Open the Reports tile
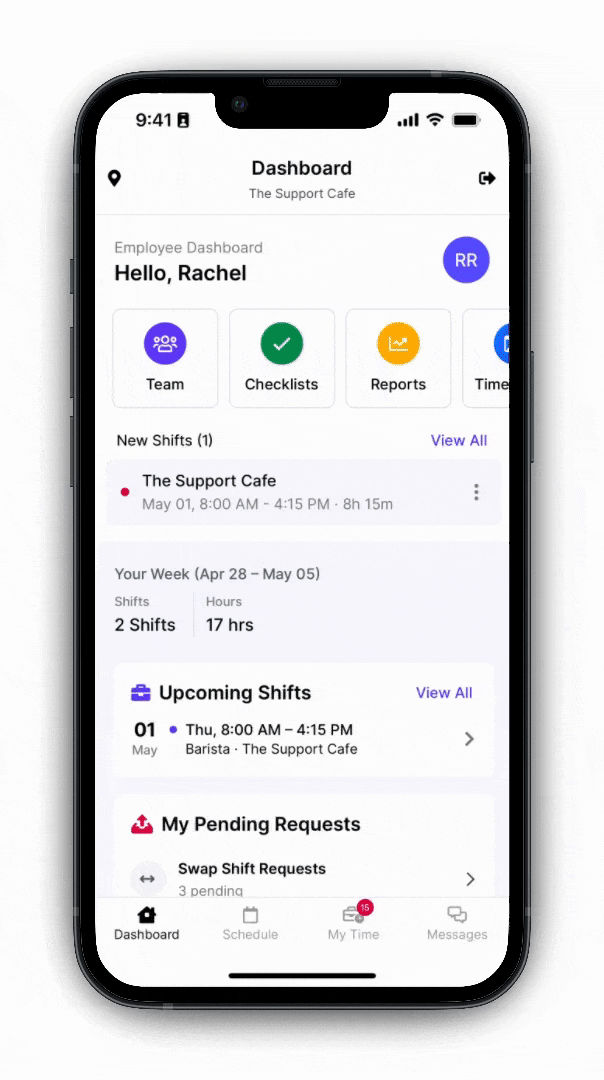 398,358
